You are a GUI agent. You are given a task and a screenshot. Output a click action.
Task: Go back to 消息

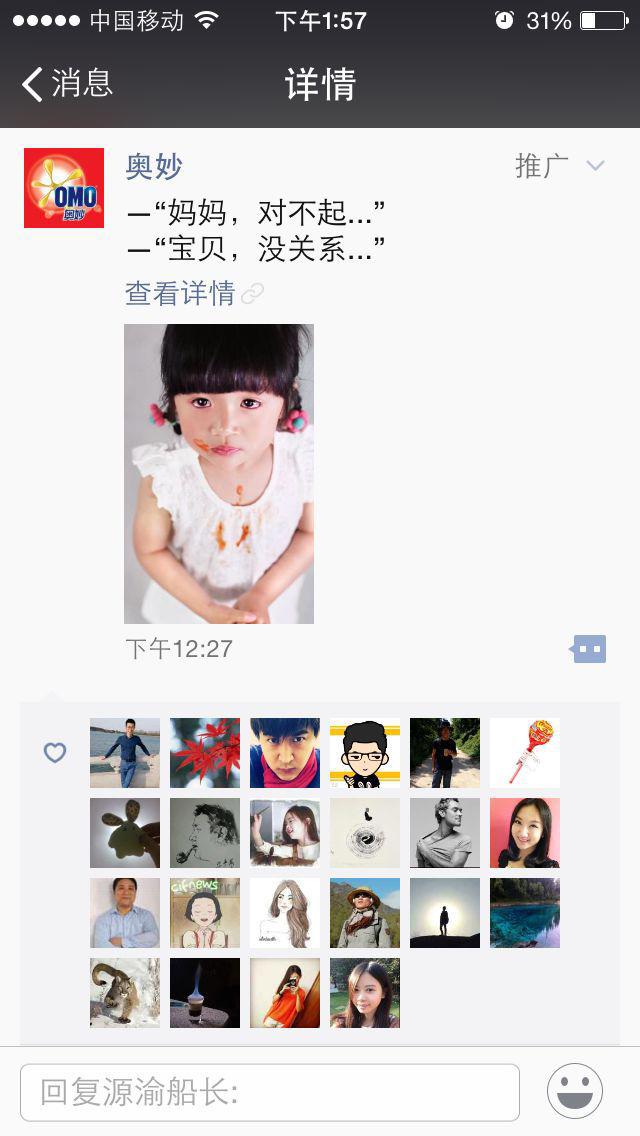pos(66,84)
